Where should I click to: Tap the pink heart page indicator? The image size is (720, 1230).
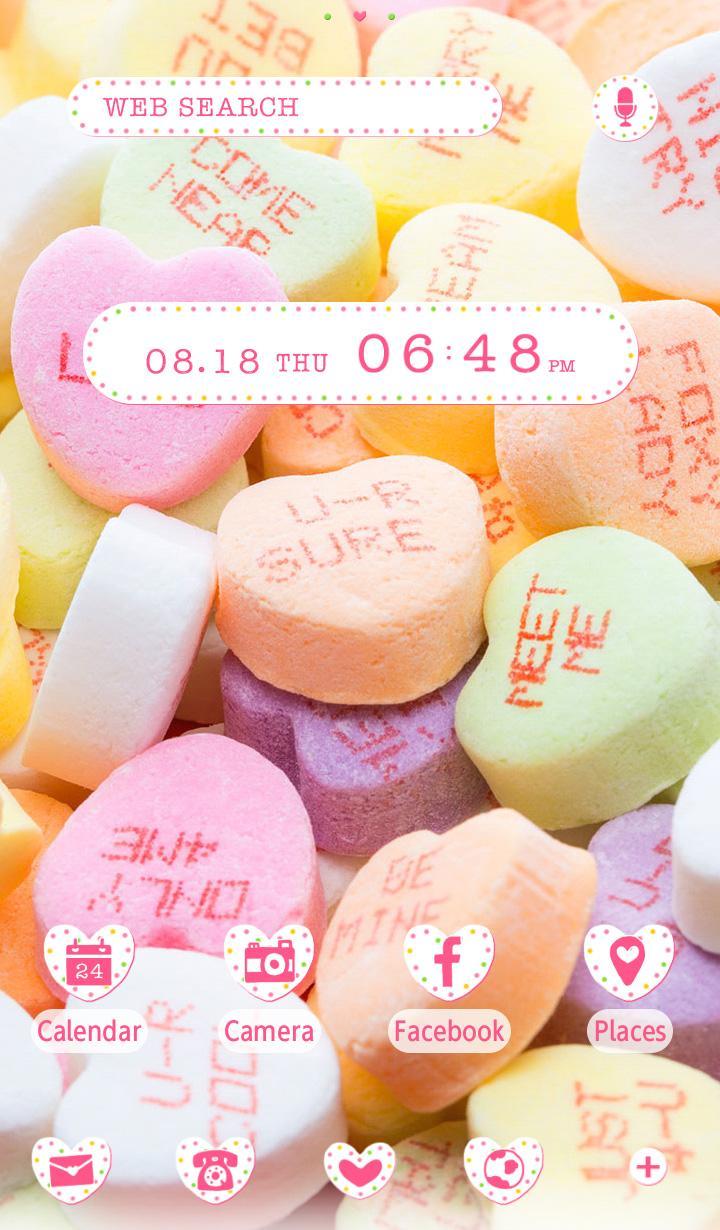click(360, 17)
